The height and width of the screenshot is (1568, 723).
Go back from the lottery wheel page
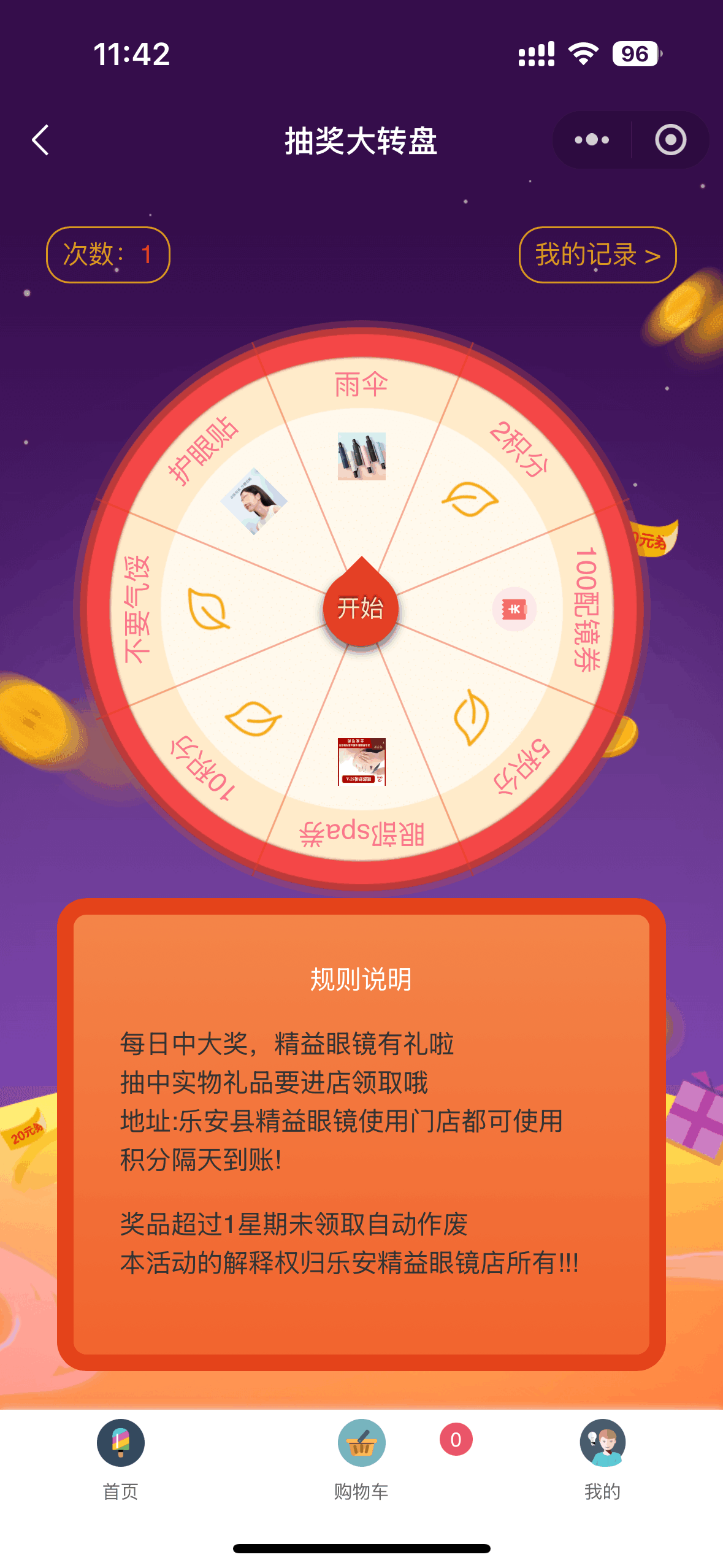point(40,140)
